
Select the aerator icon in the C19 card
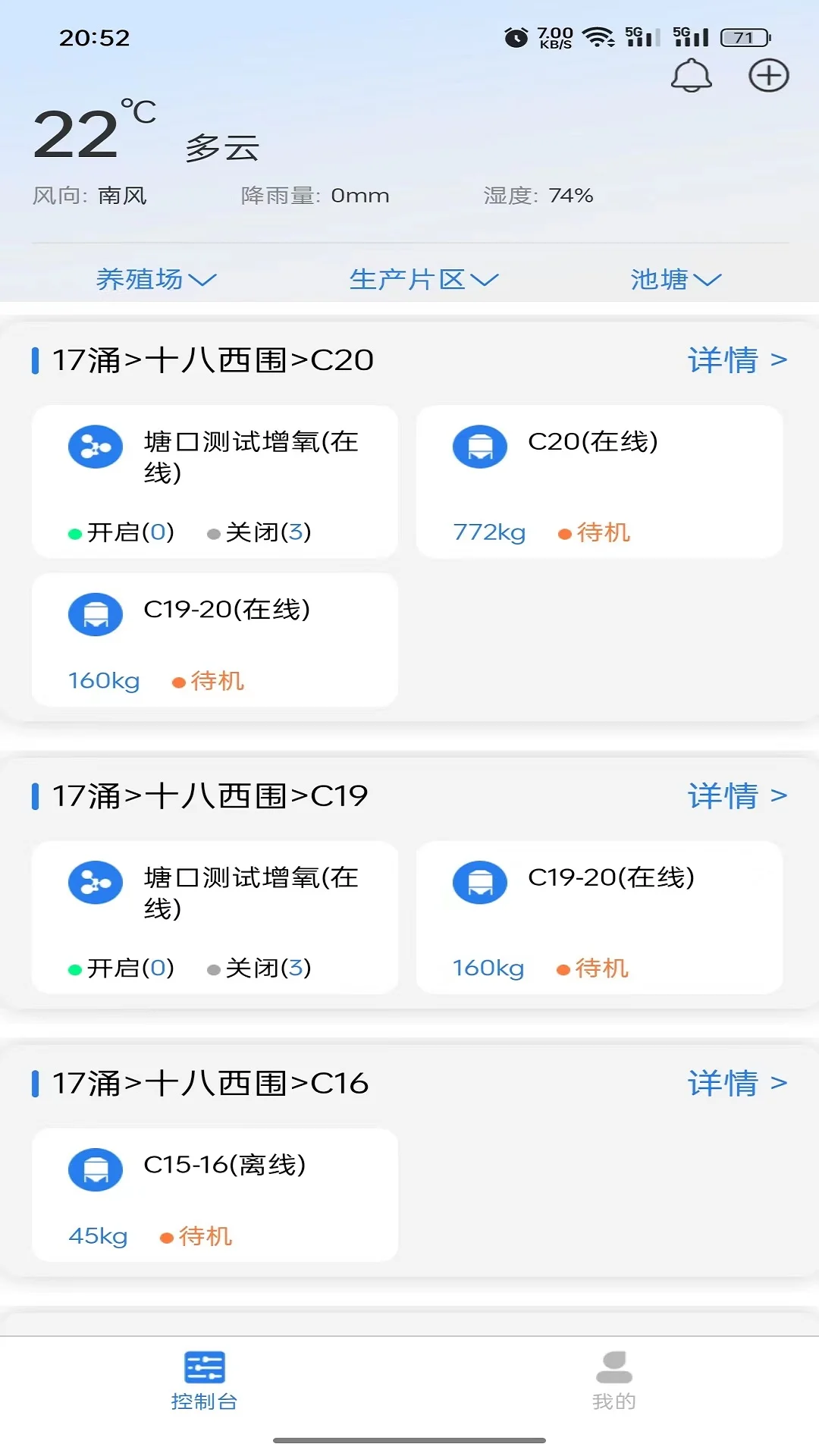click(x=95, y=882)
